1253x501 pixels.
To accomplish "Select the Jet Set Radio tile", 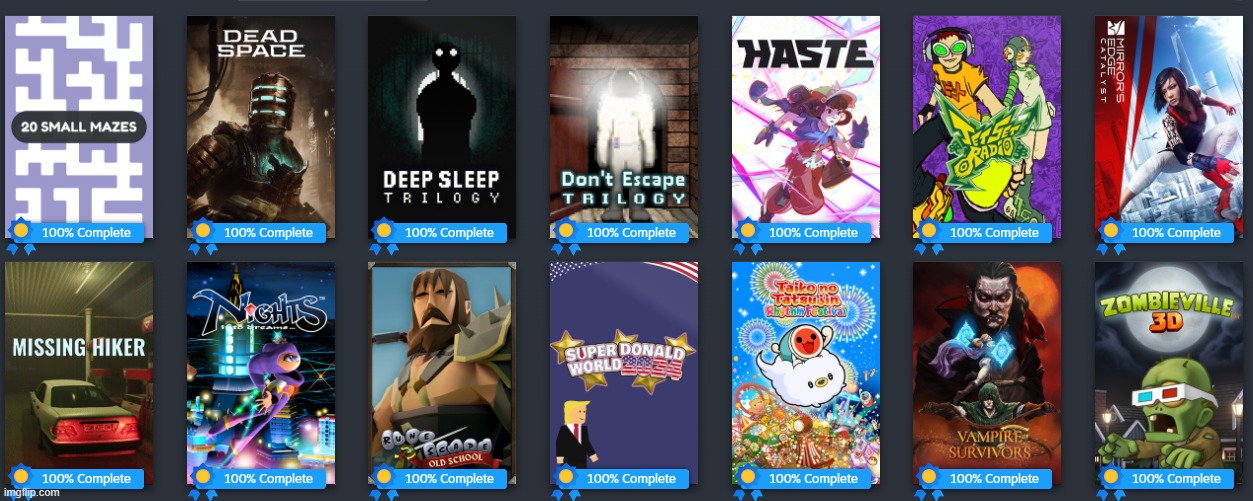I will coord(987,125).
